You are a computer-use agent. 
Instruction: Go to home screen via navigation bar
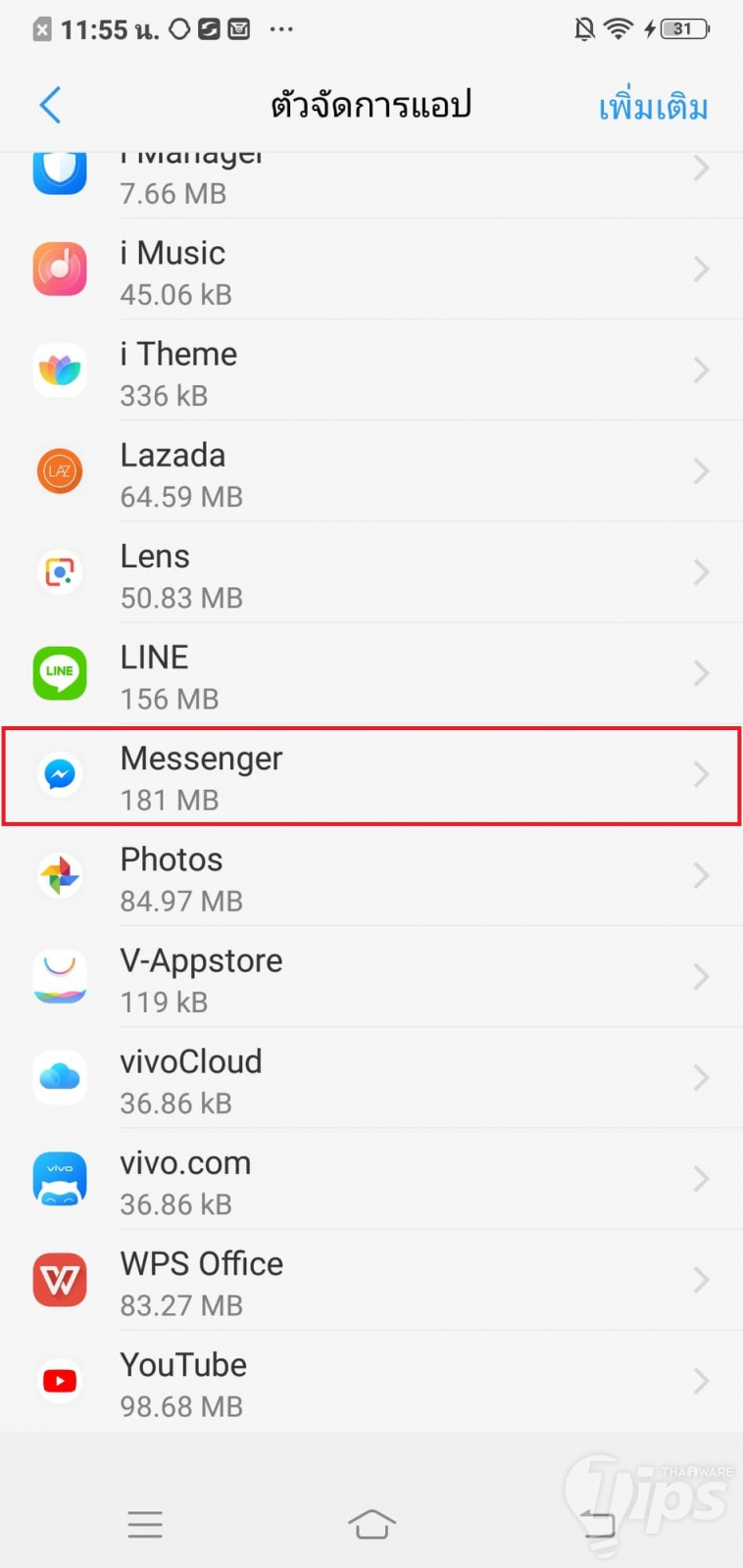(x=371, y=1524)
